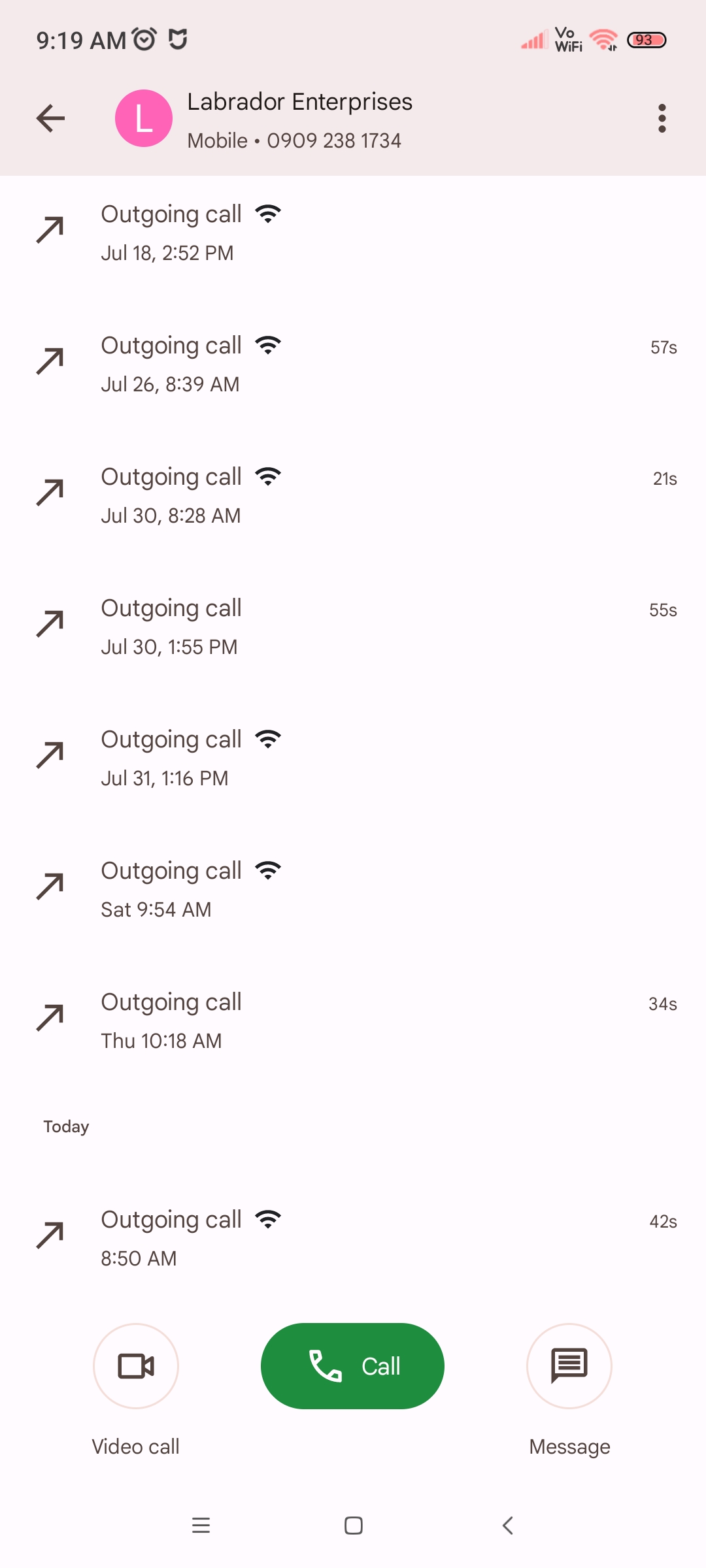
Task: Go back using the top arrow
Action: click(x=50, y=118)
